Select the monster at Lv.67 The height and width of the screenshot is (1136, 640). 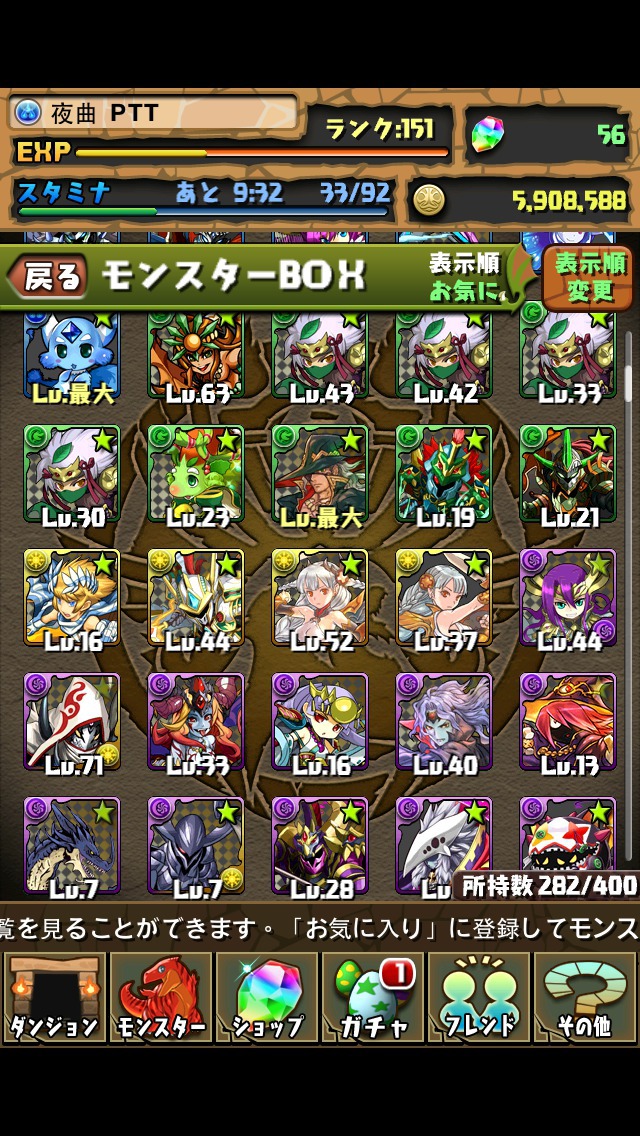tap(196, 355)
